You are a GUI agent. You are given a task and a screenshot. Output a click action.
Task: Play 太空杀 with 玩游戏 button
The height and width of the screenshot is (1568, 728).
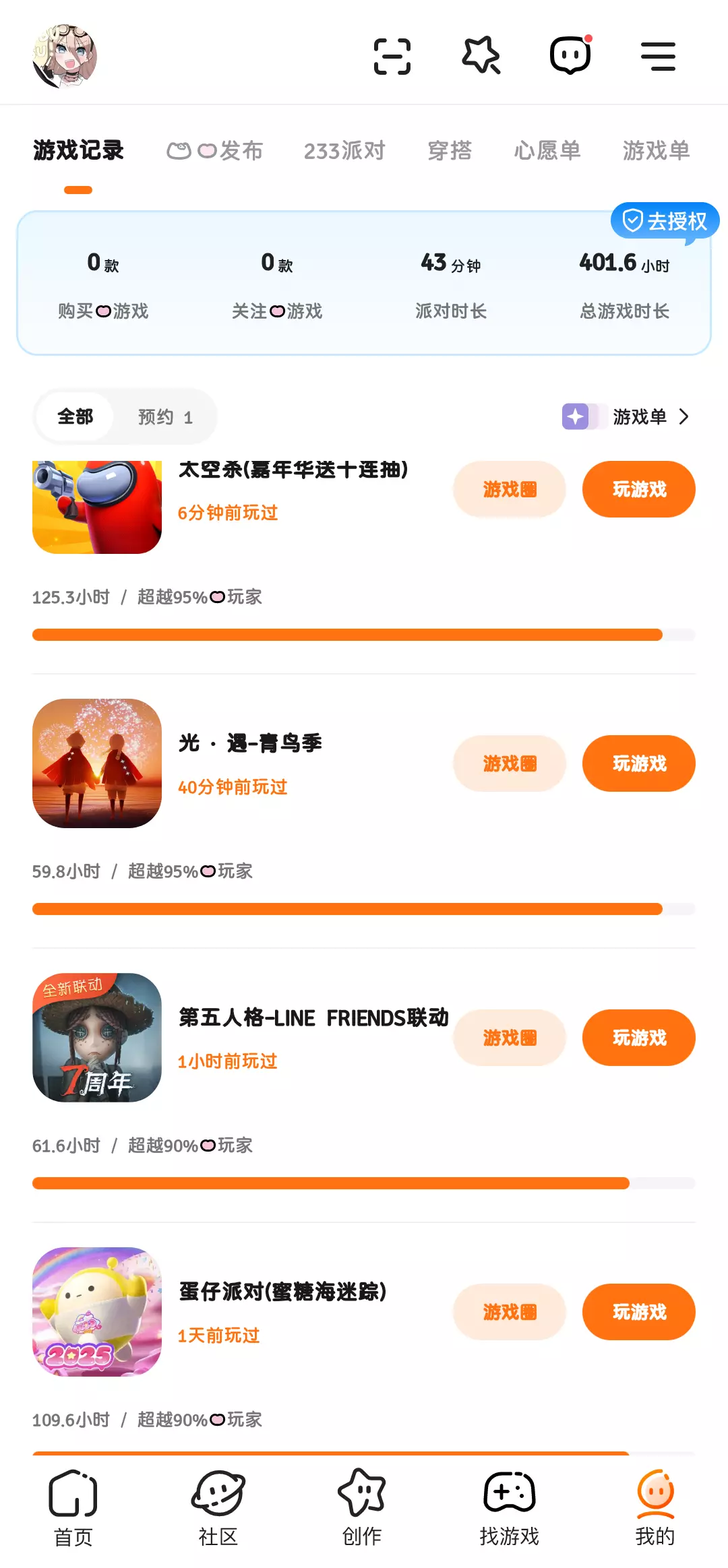(638, 489)
